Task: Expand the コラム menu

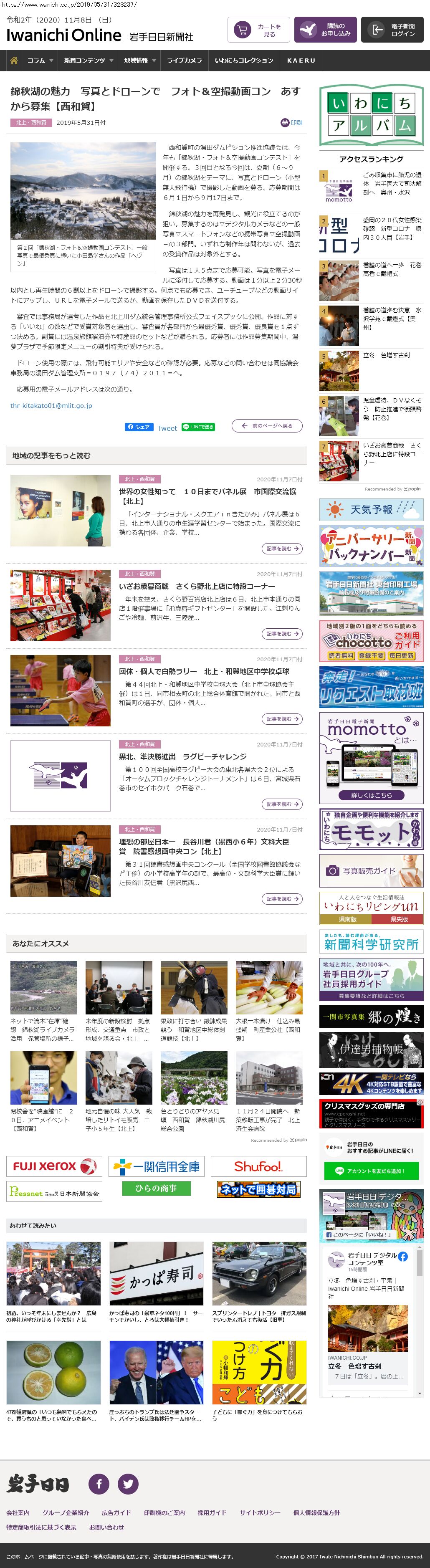Action: tap(40, 61)
